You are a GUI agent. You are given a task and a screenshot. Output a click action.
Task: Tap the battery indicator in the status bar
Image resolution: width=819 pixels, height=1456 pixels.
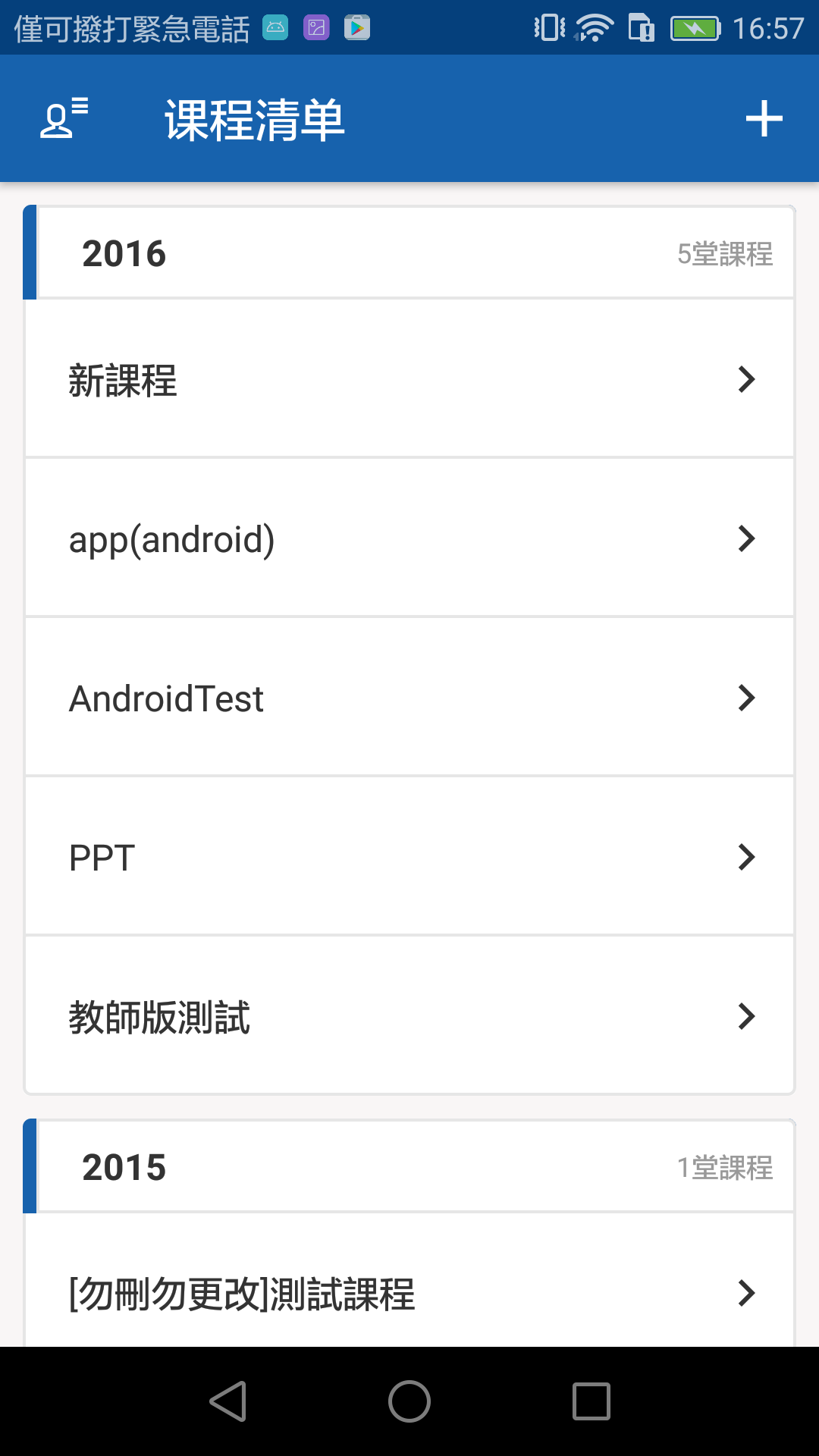[x=692, y=28]
